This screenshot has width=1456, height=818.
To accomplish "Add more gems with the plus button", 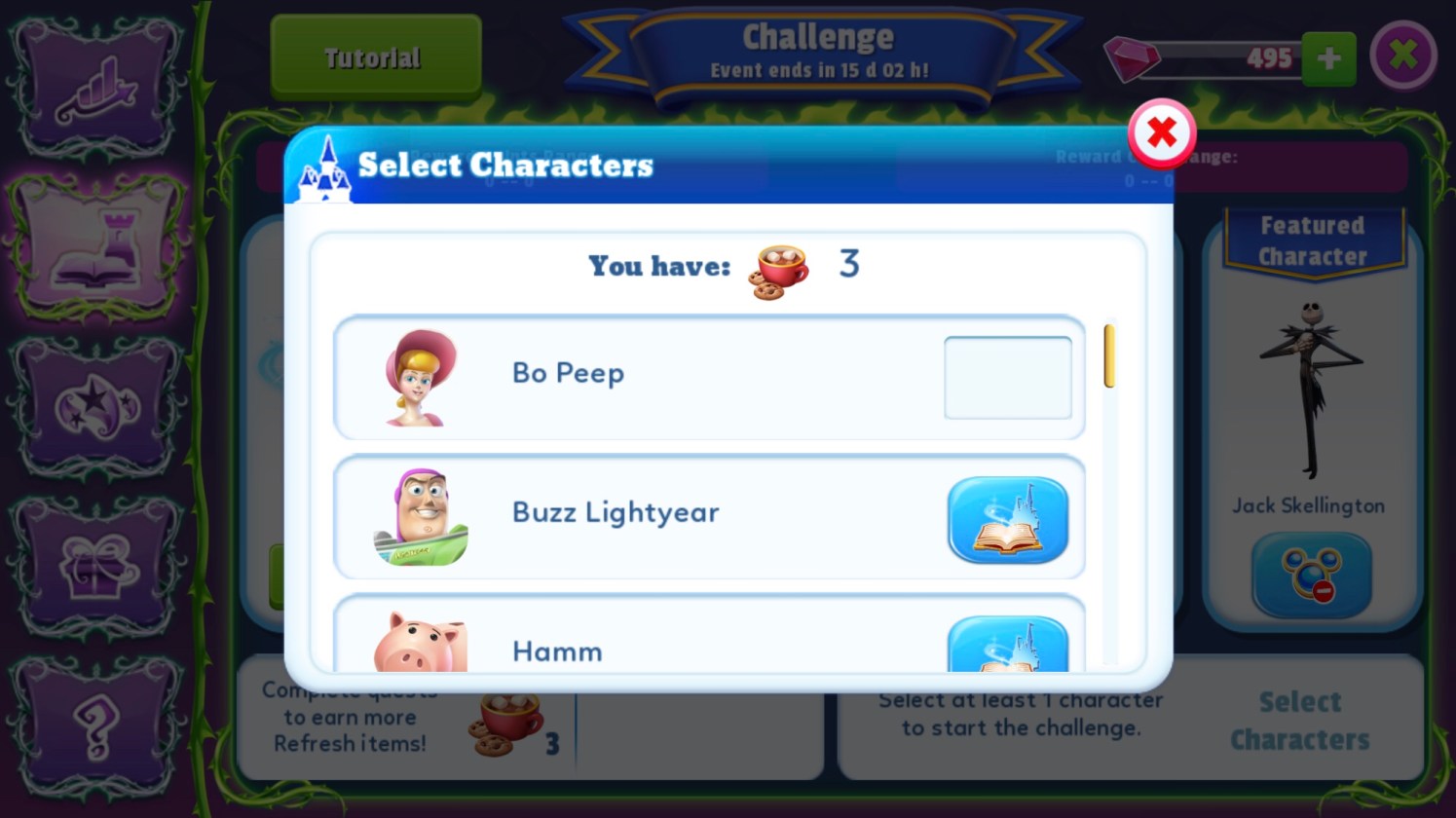I will click(x=1327, y=58).
